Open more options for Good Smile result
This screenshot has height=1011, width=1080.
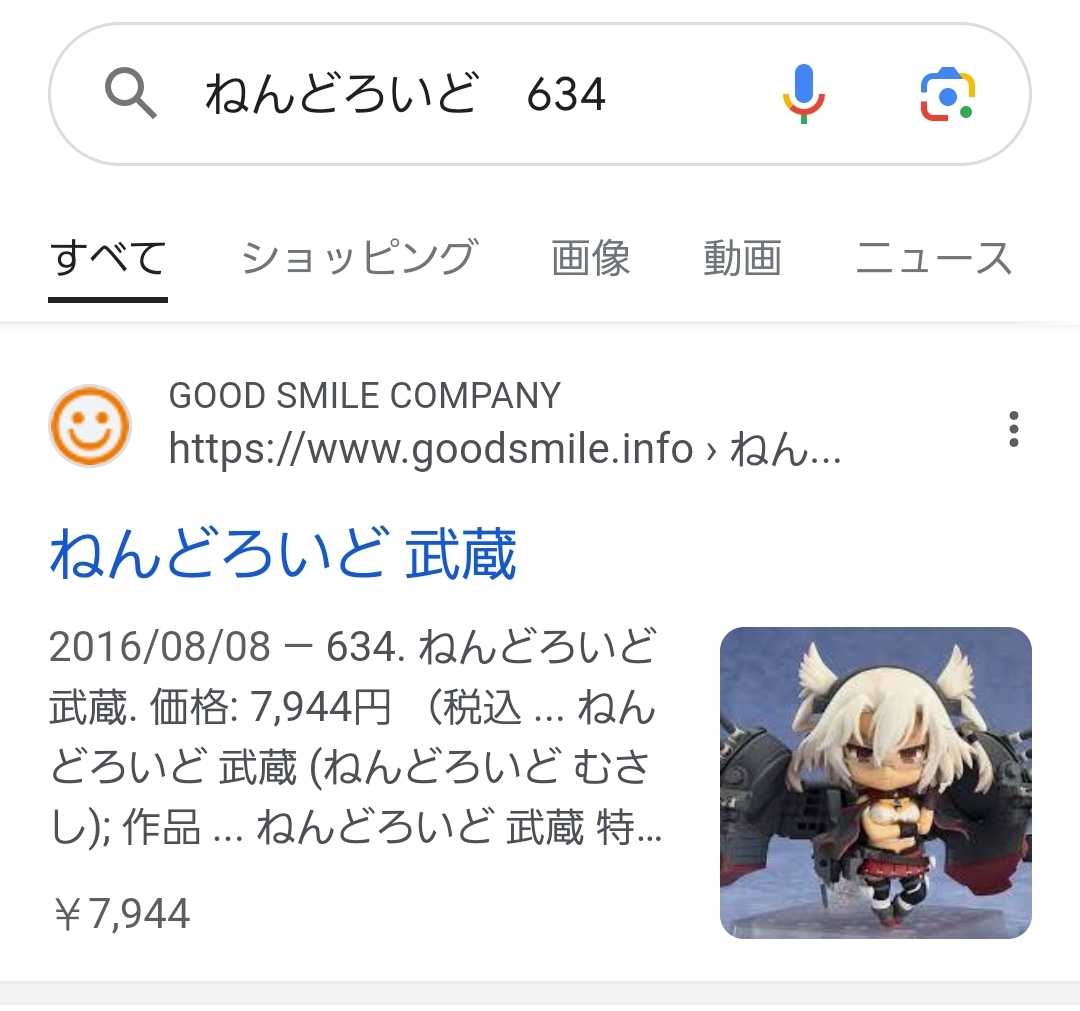1013,428
